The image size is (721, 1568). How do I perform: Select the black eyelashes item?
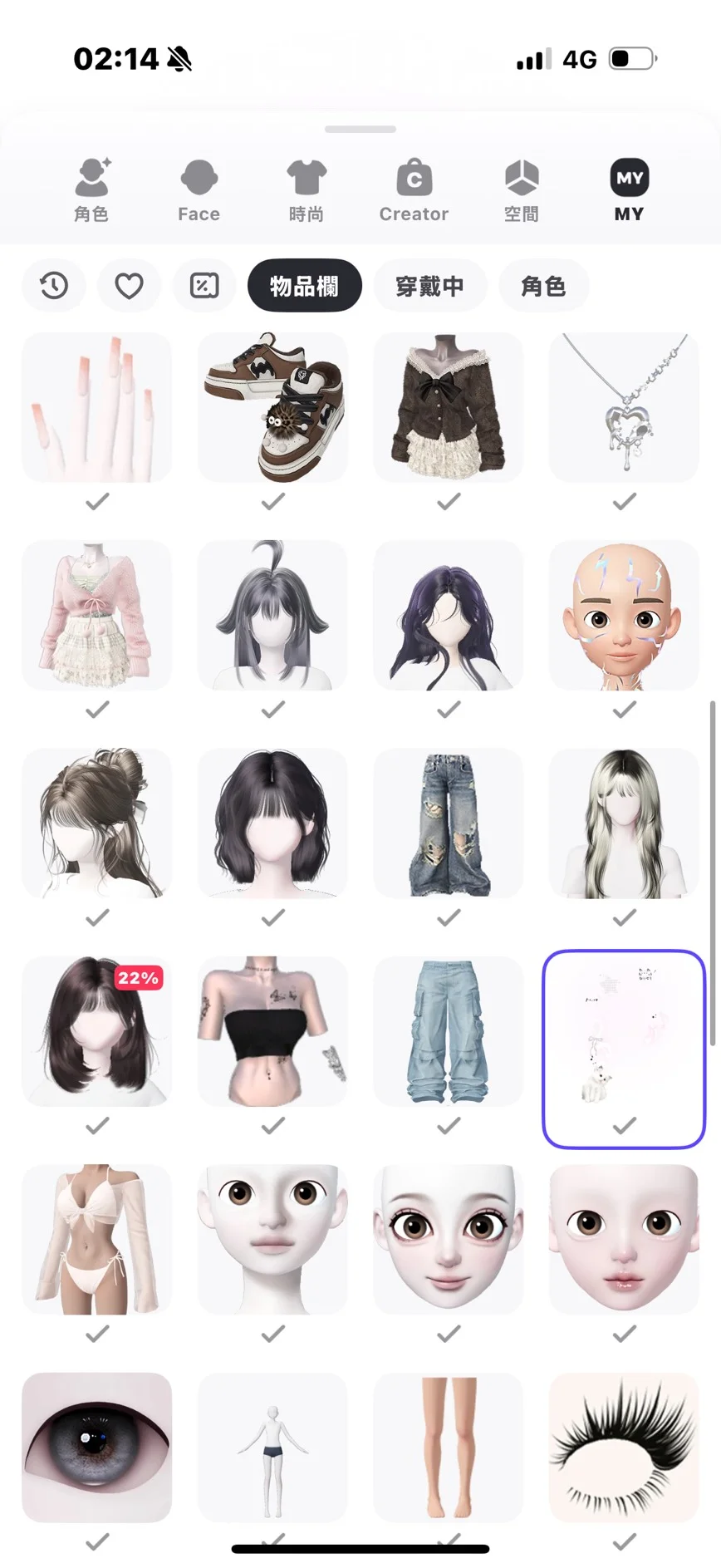pos(624,1448)
